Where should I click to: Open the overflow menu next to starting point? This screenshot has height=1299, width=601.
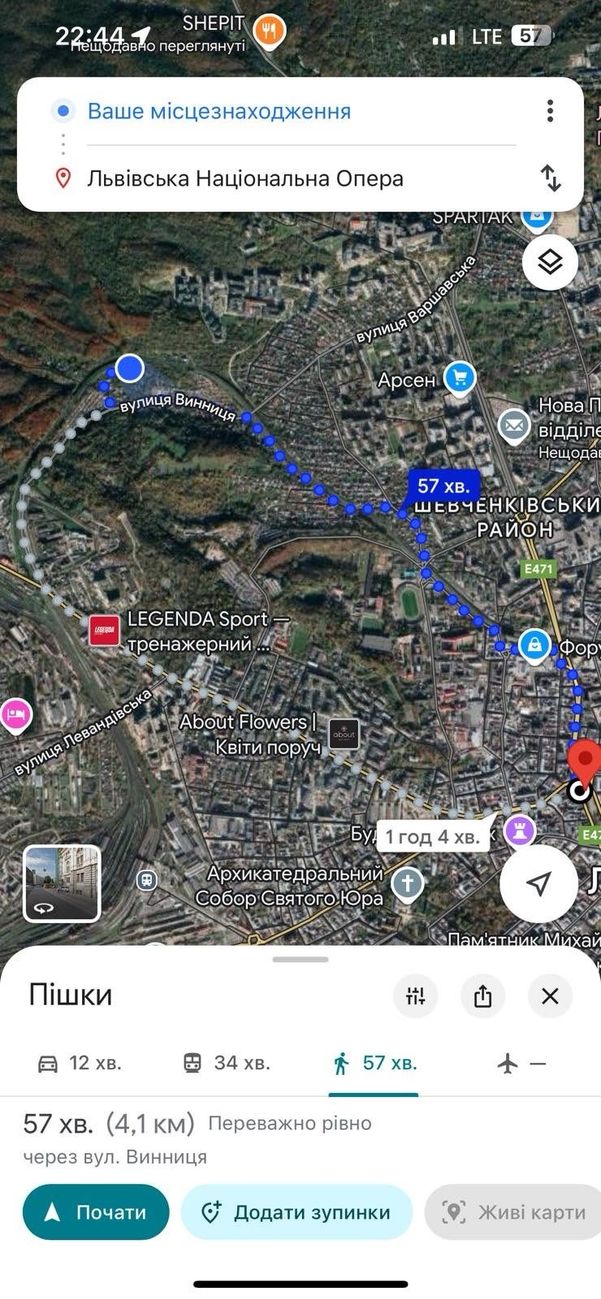(550, 111)
